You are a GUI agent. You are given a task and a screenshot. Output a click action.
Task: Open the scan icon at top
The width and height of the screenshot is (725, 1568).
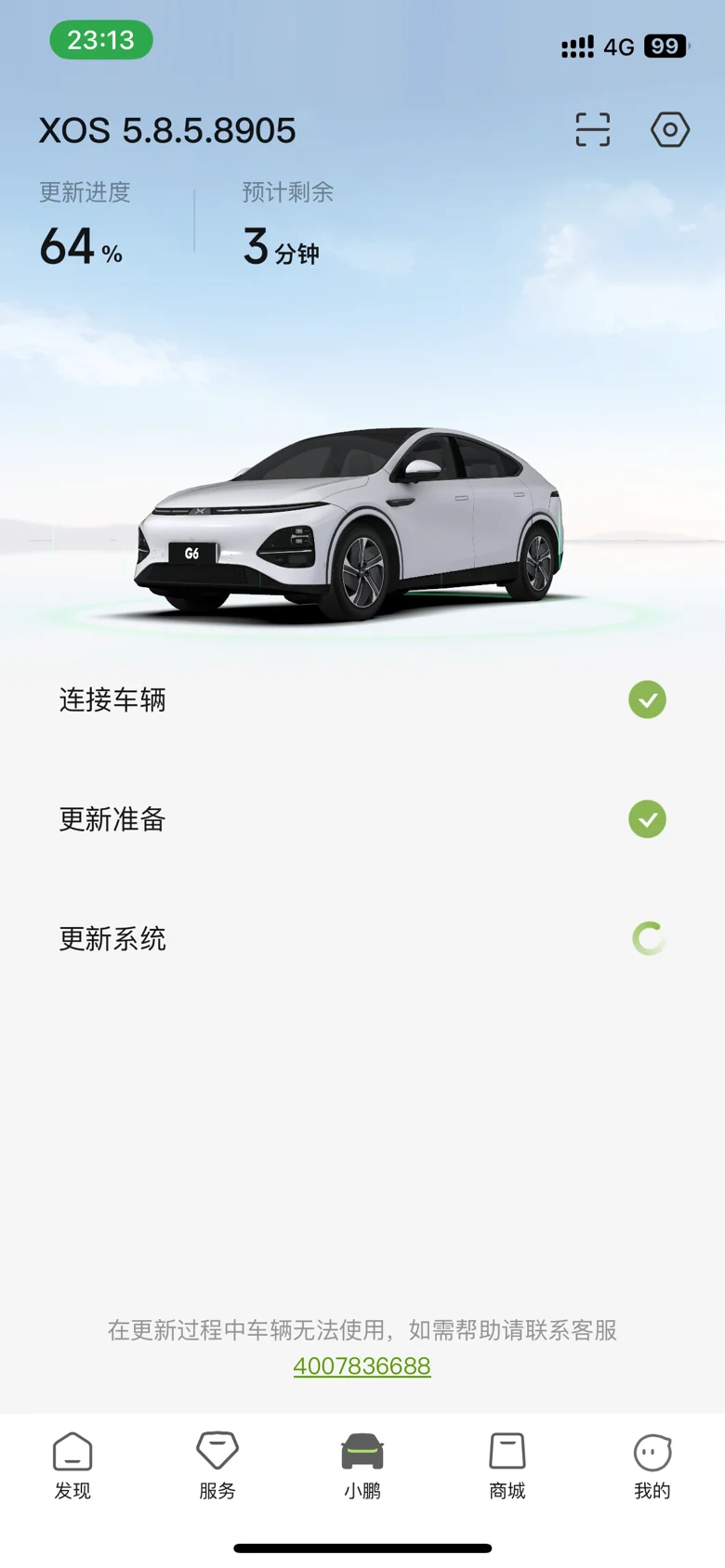[593, 130]
